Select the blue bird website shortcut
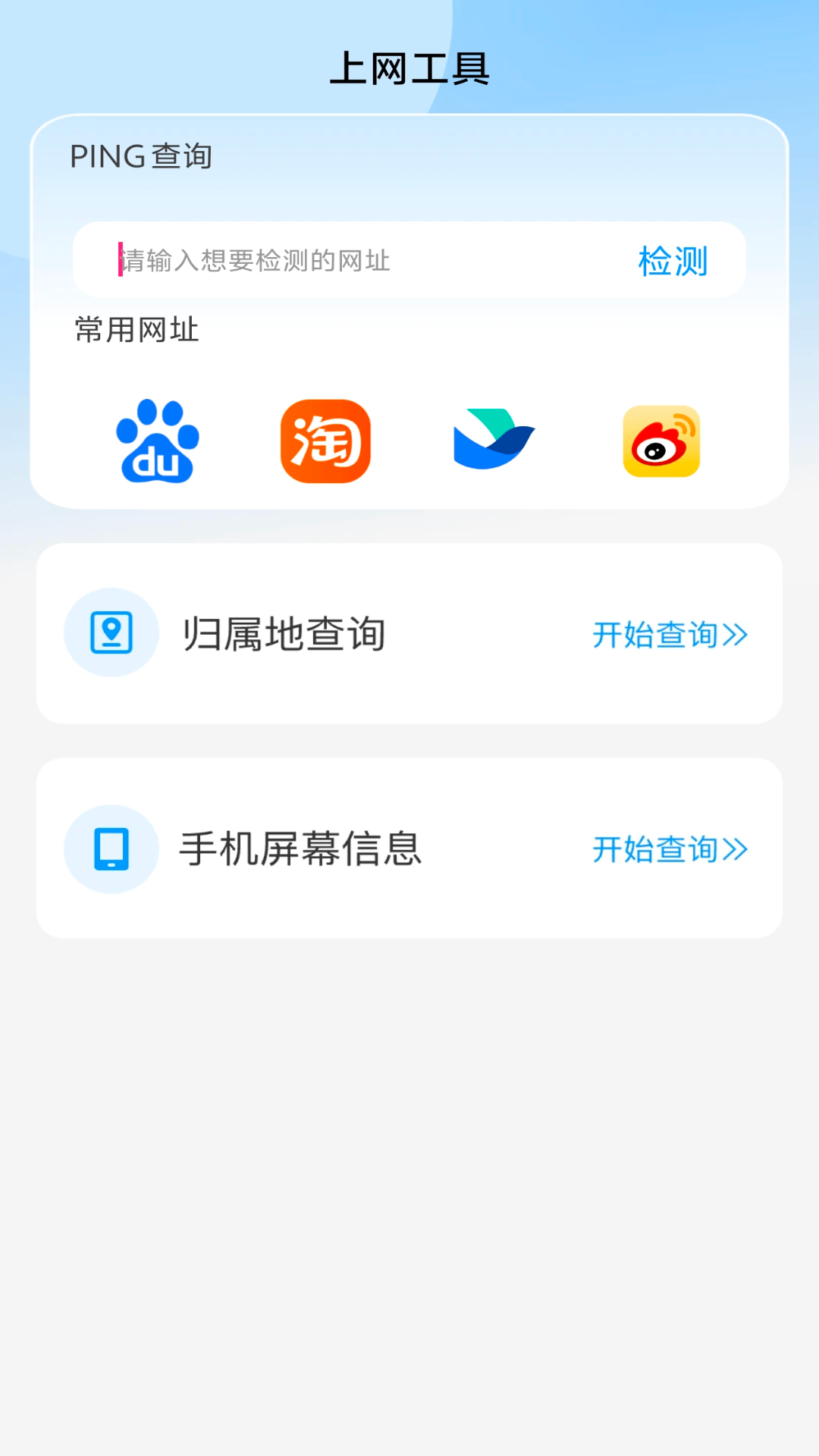This screenshot has height=1456, width=819. tap(493, 441)
